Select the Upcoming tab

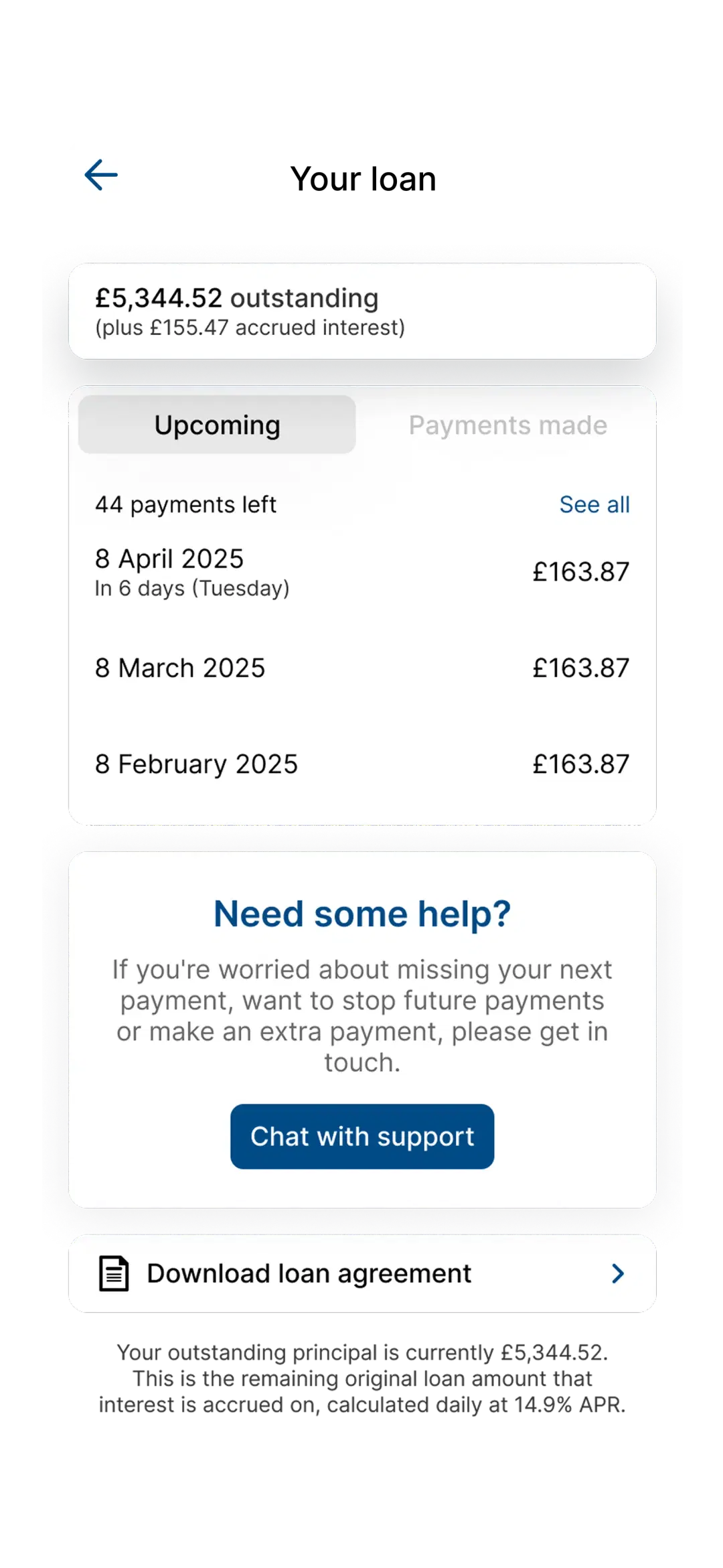pos(217,425)
